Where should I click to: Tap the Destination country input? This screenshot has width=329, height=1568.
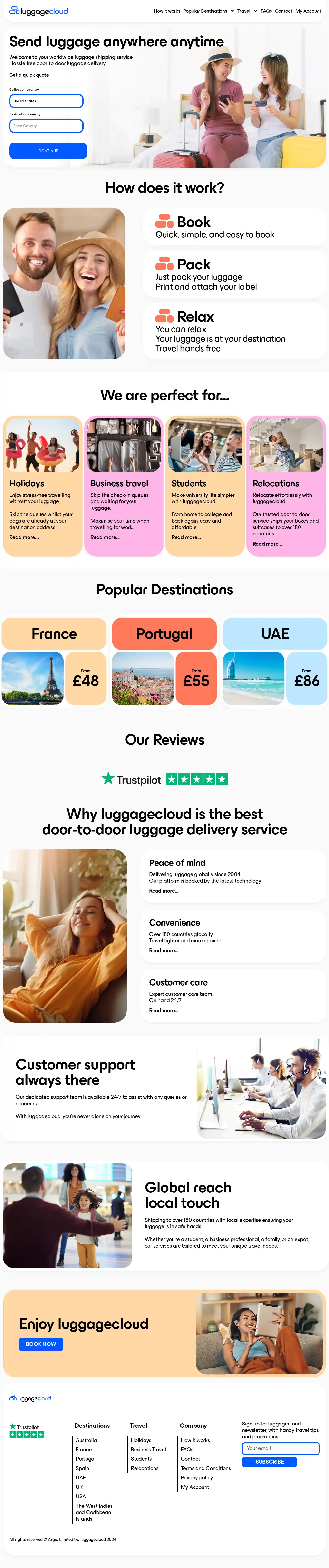(46, 126)
